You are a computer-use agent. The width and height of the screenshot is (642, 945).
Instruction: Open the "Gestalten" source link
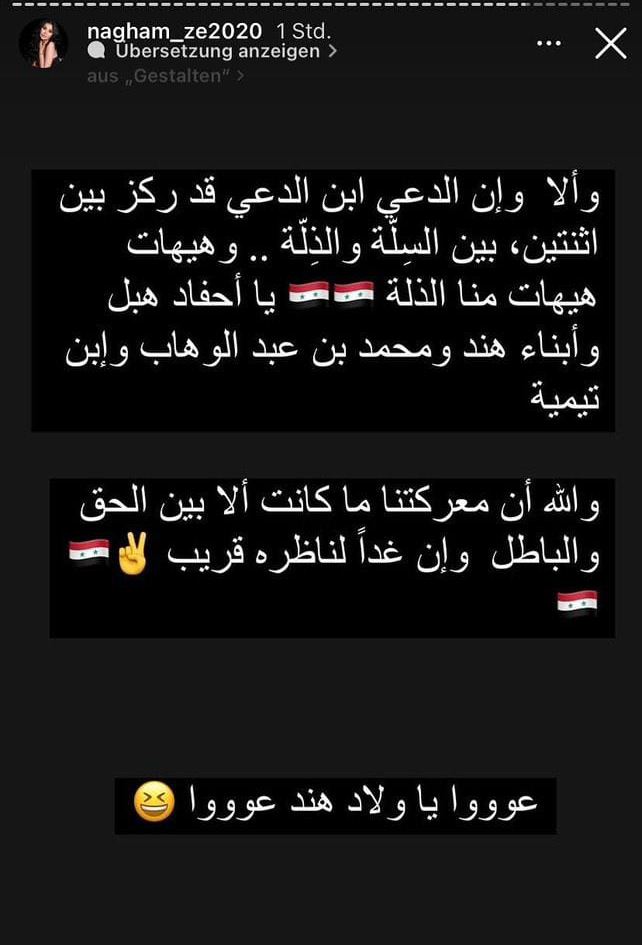pyautogui.click(x=165, y=76)
